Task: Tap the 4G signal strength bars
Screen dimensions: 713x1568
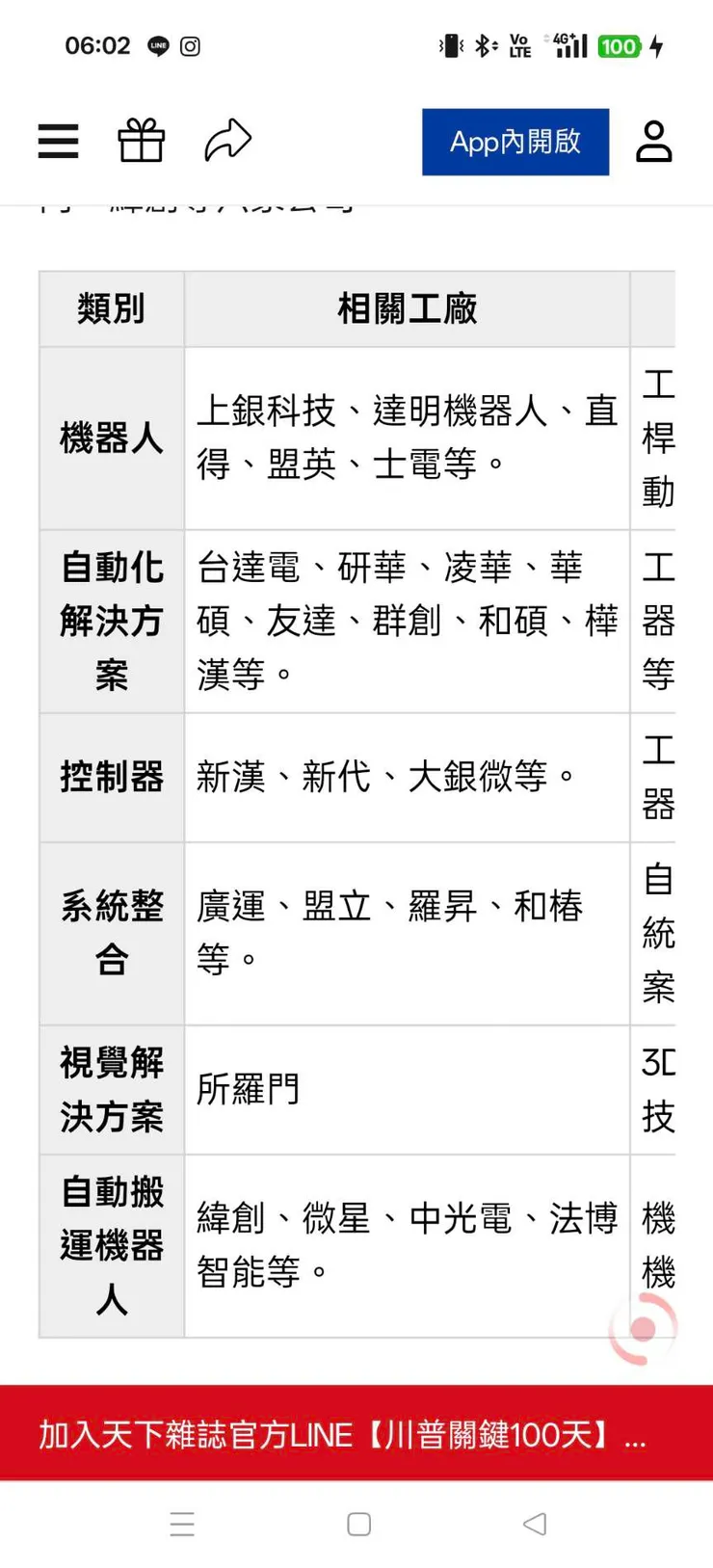Action: [568, 44]
